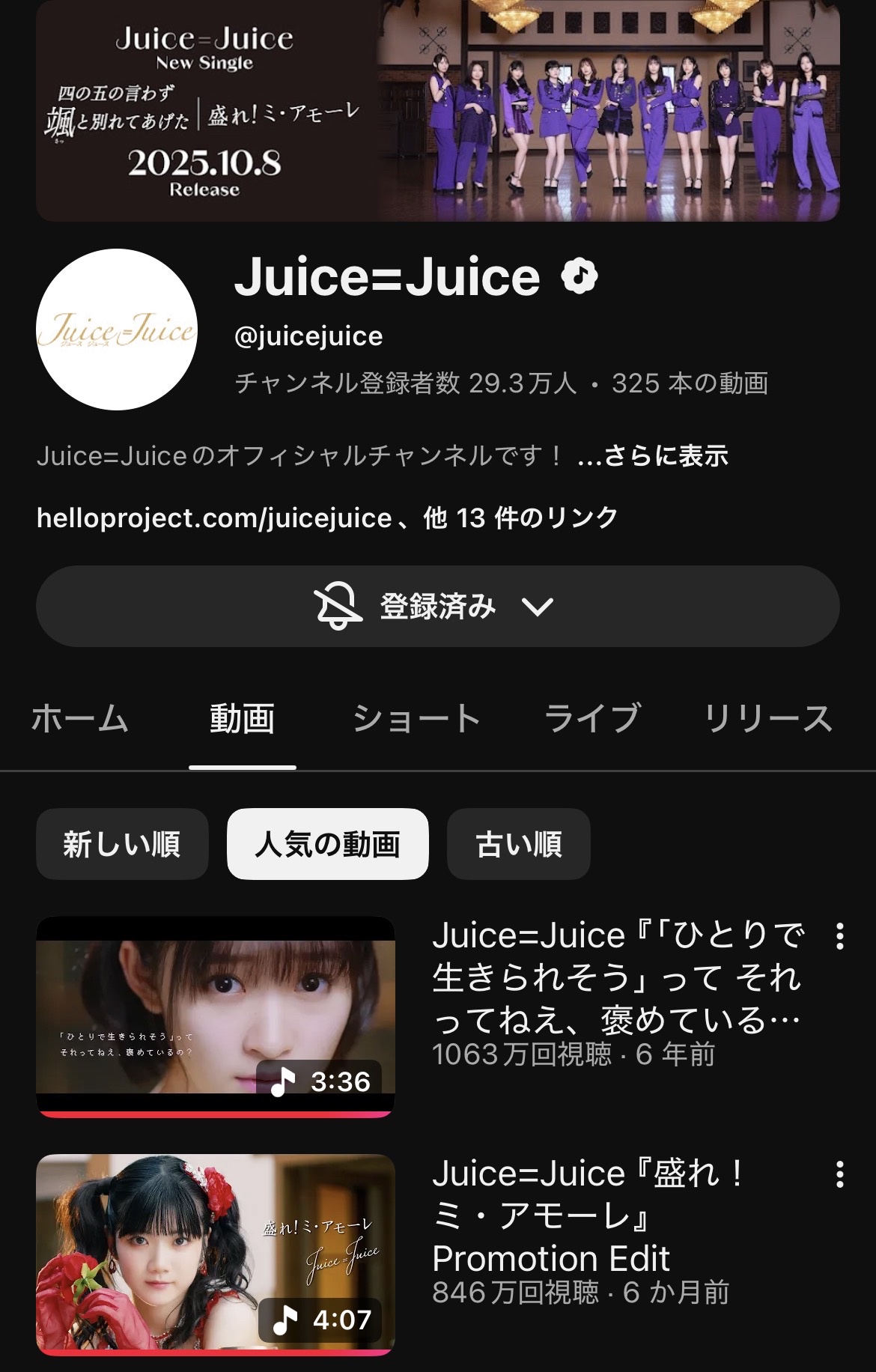
Task: Expand channel description with さらに表示
Action: click(x=653, y=456)
